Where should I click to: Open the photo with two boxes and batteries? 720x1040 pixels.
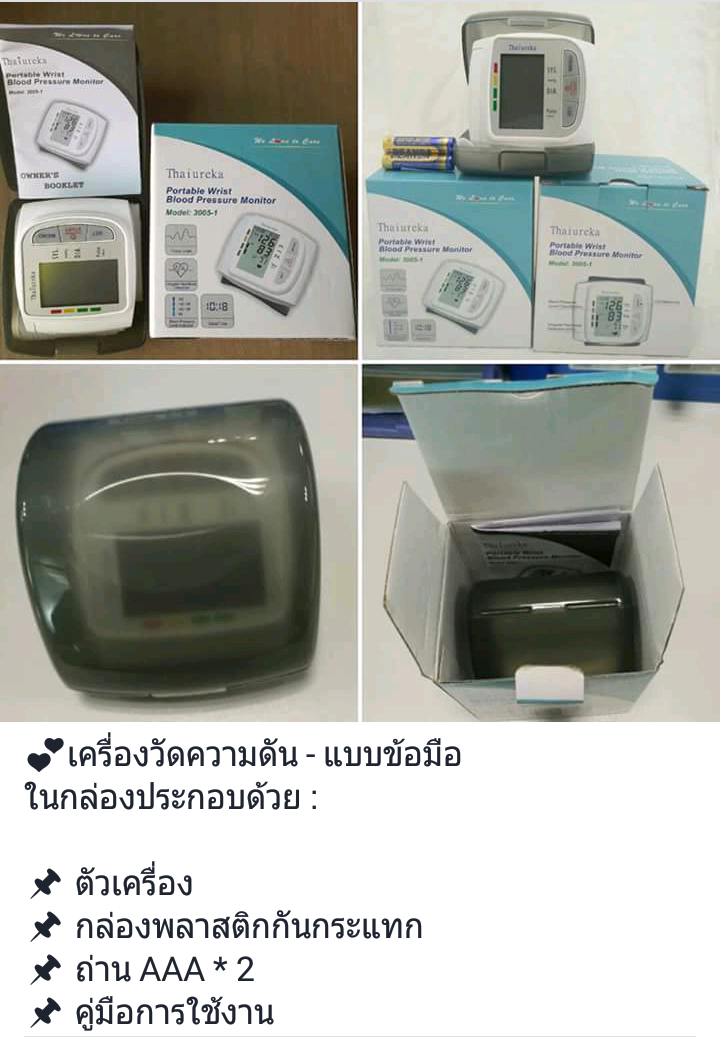coord(540,180)
